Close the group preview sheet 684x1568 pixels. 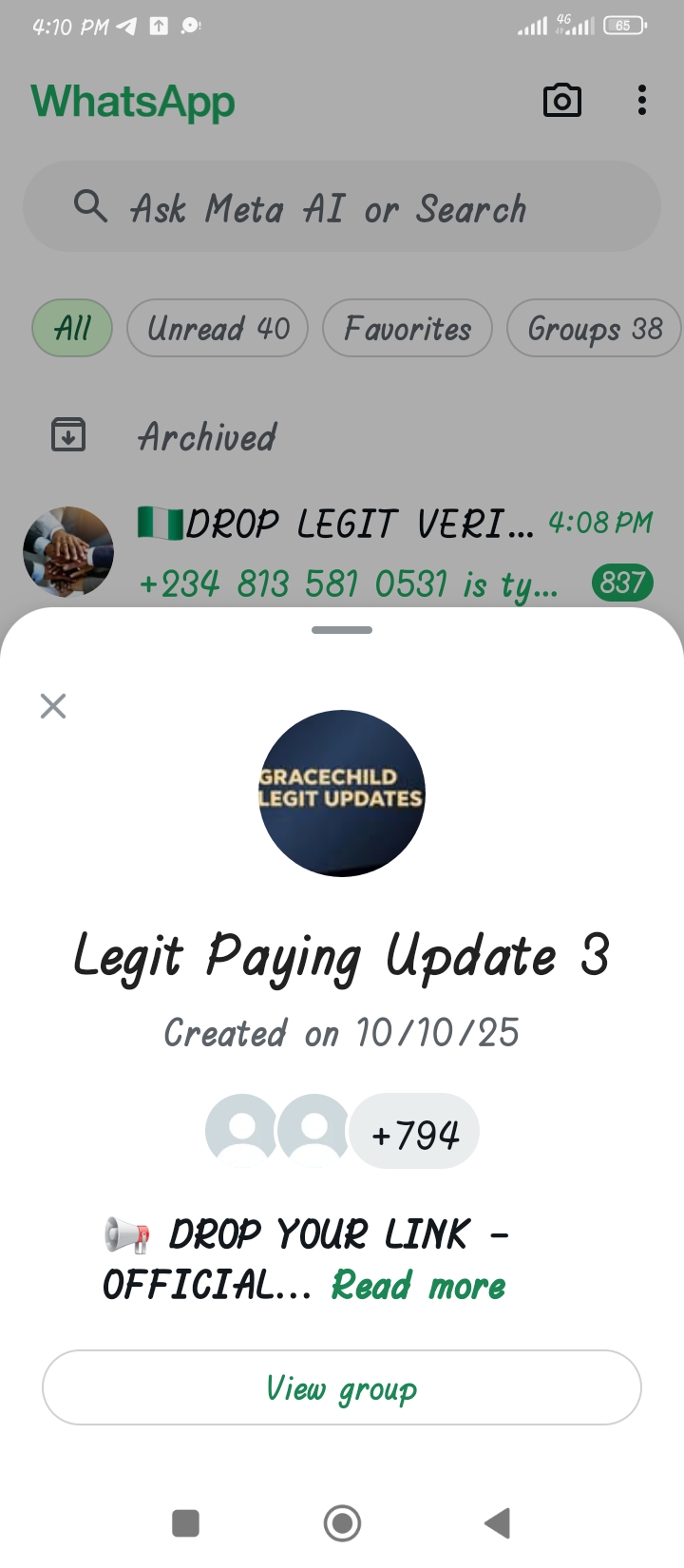pos(53,706)
